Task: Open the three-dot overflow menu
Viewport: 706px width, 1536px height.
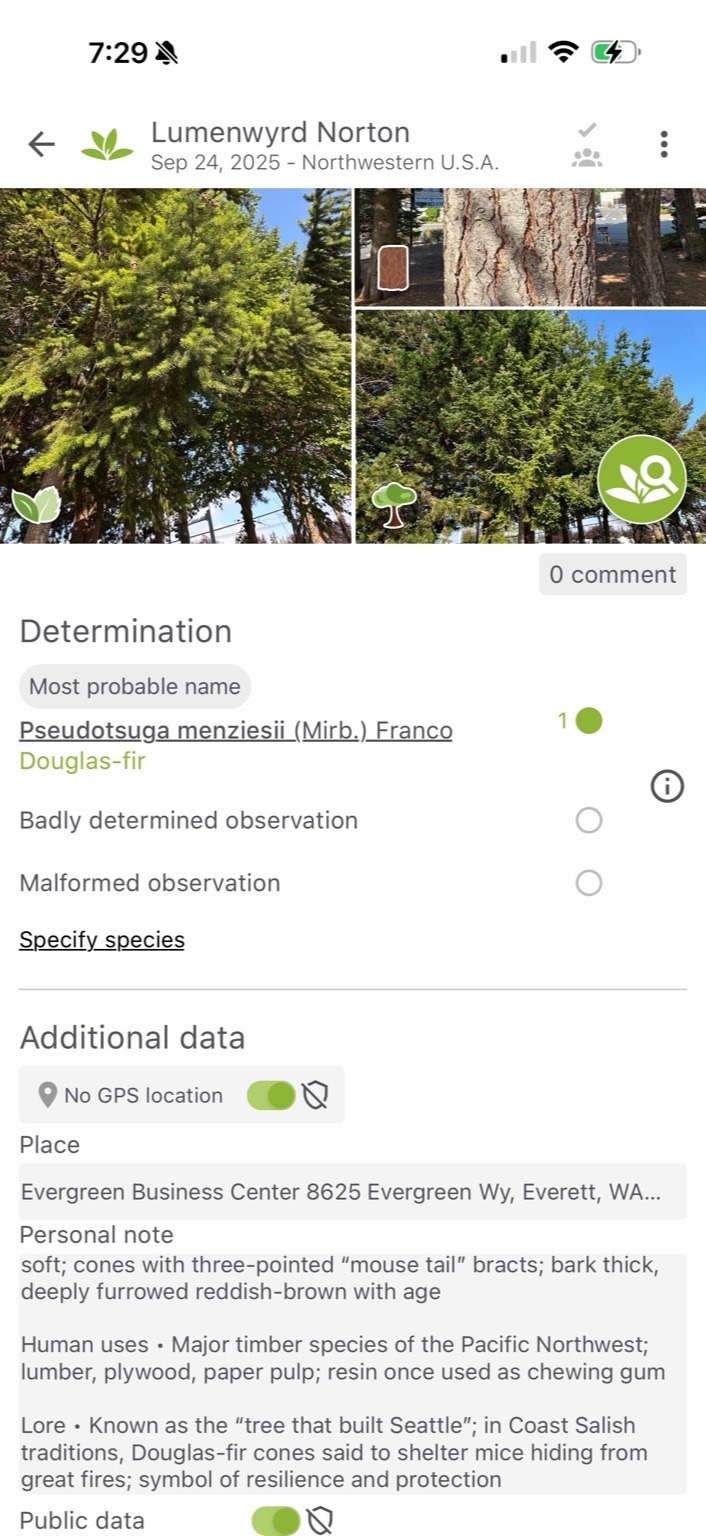Action: [x=663, y=145]
